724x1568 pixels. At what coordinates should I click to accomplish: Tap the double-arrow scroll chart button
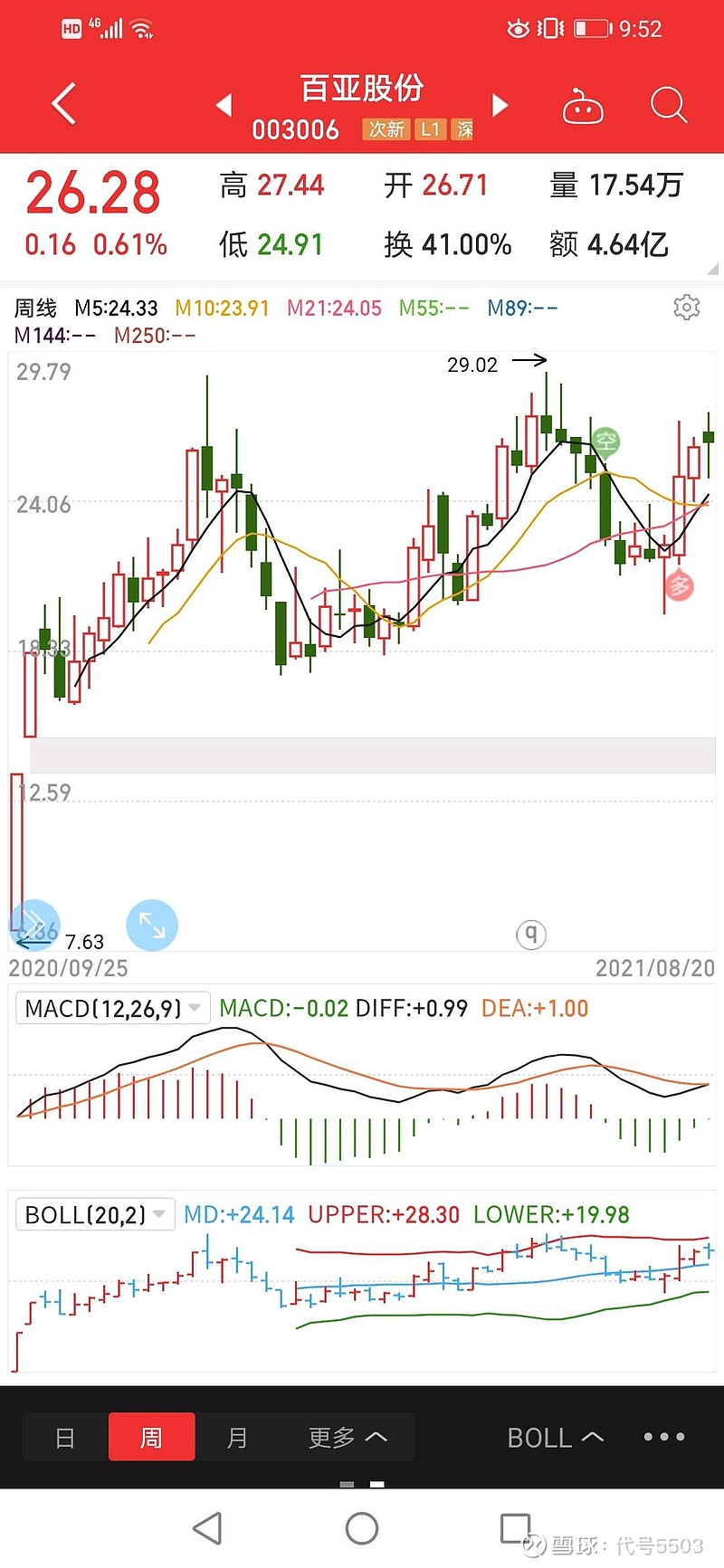coord(34,925)
